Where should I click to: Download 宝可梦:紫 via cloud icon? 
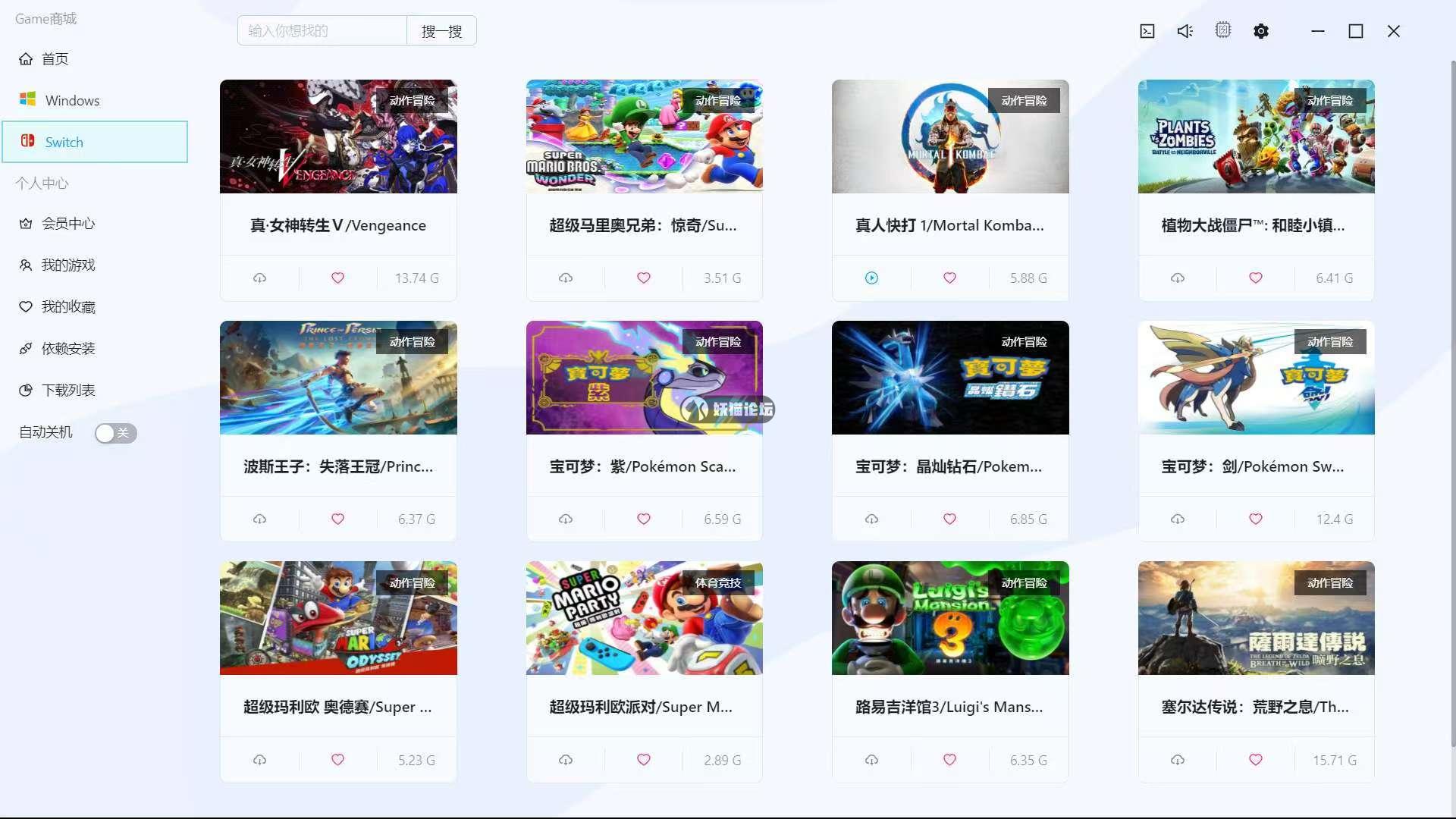point(565,519)
